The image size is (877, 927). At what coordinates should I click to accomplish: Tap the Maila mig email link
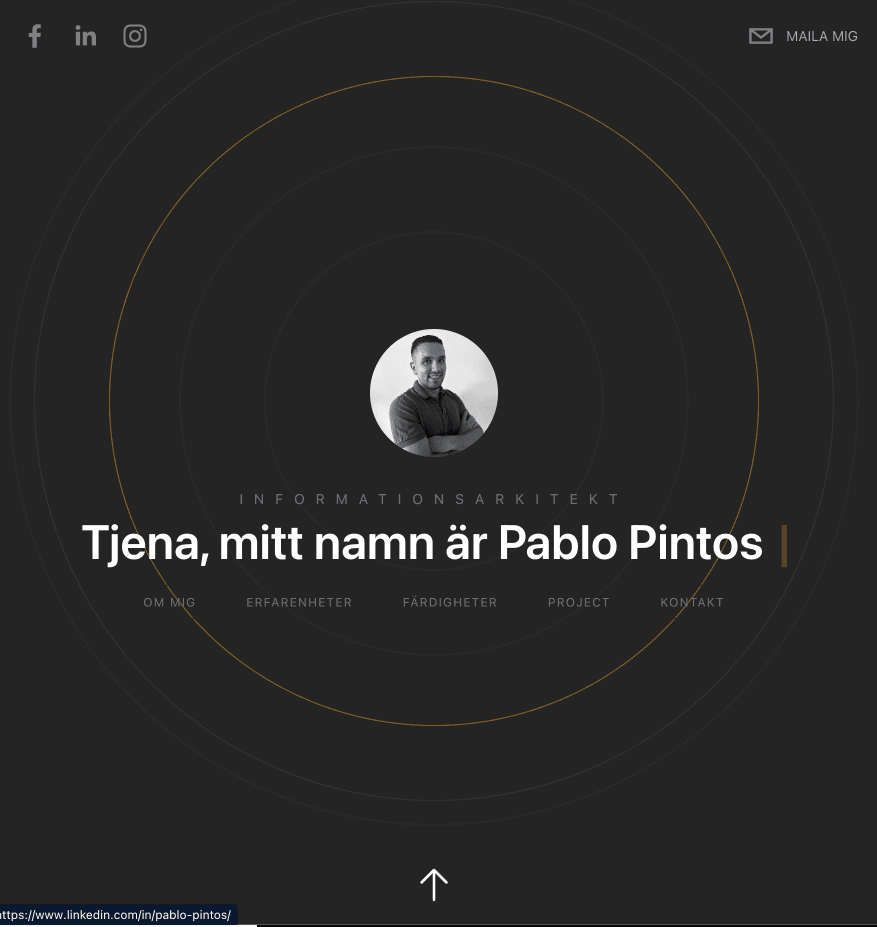click(803, 36)
